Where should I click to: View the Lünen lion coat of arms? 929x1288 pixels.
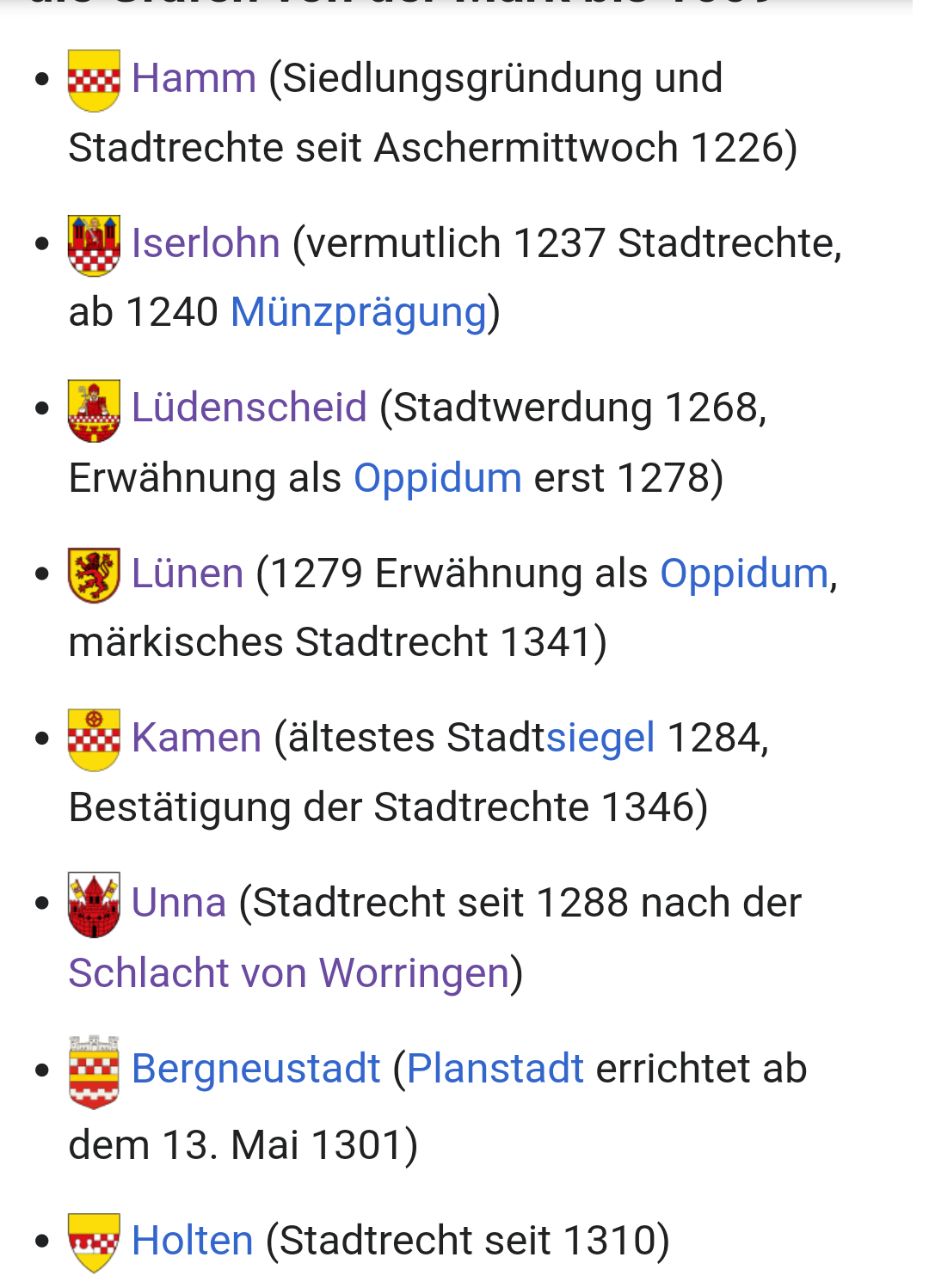click(x=94, y=575)
